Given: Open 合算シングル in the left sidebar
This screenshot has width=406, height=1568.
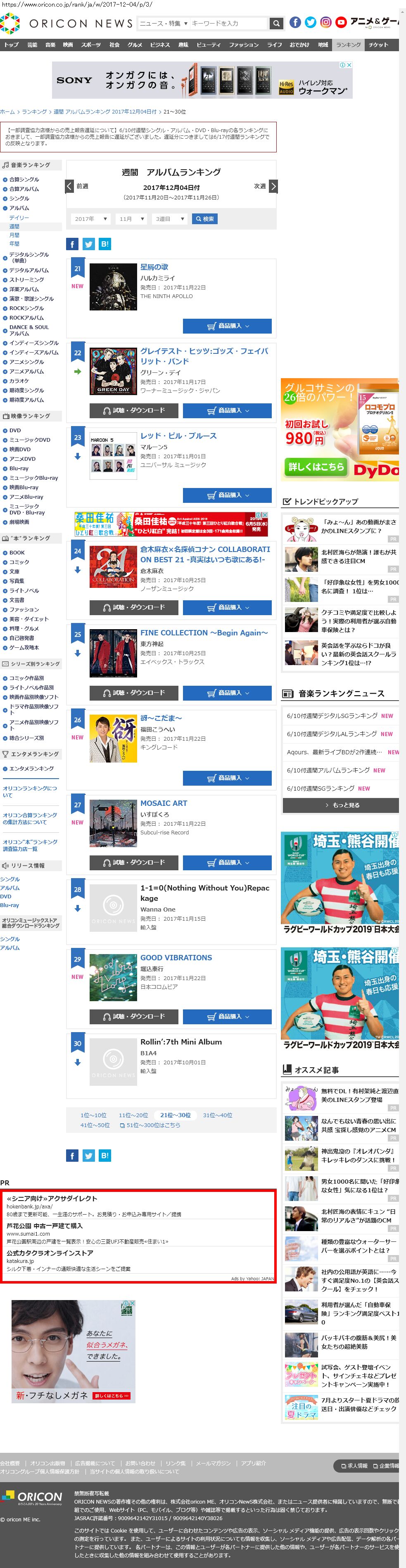Looking at the screenshot, I should click(x=24, y=180).
